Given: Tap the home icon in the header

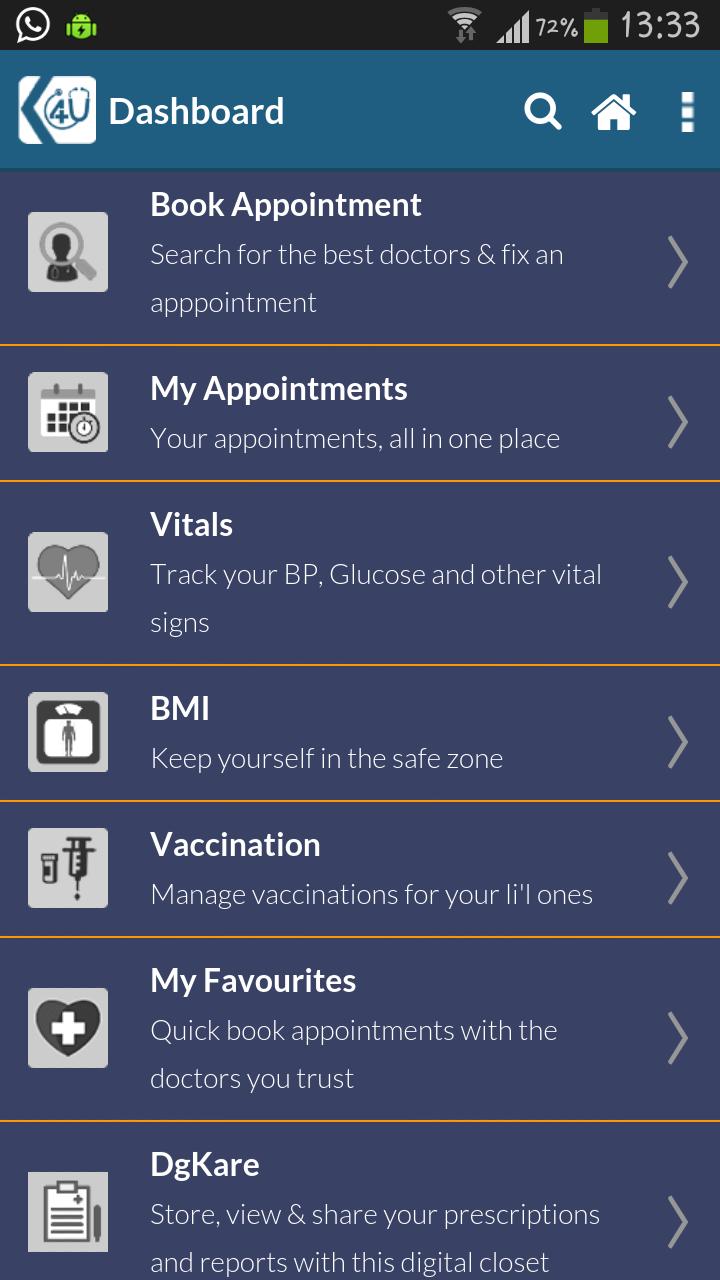Looking at the screenshot, I should [x=613, y=111].
